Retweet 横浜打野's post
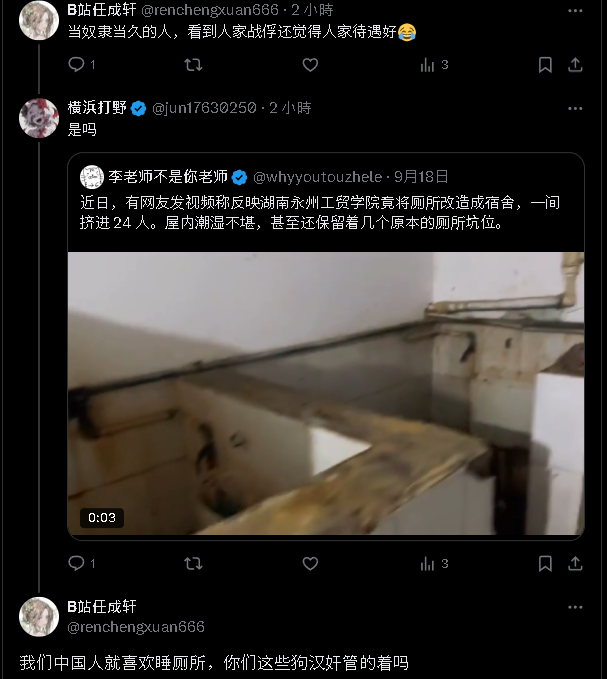 [194, 564]
